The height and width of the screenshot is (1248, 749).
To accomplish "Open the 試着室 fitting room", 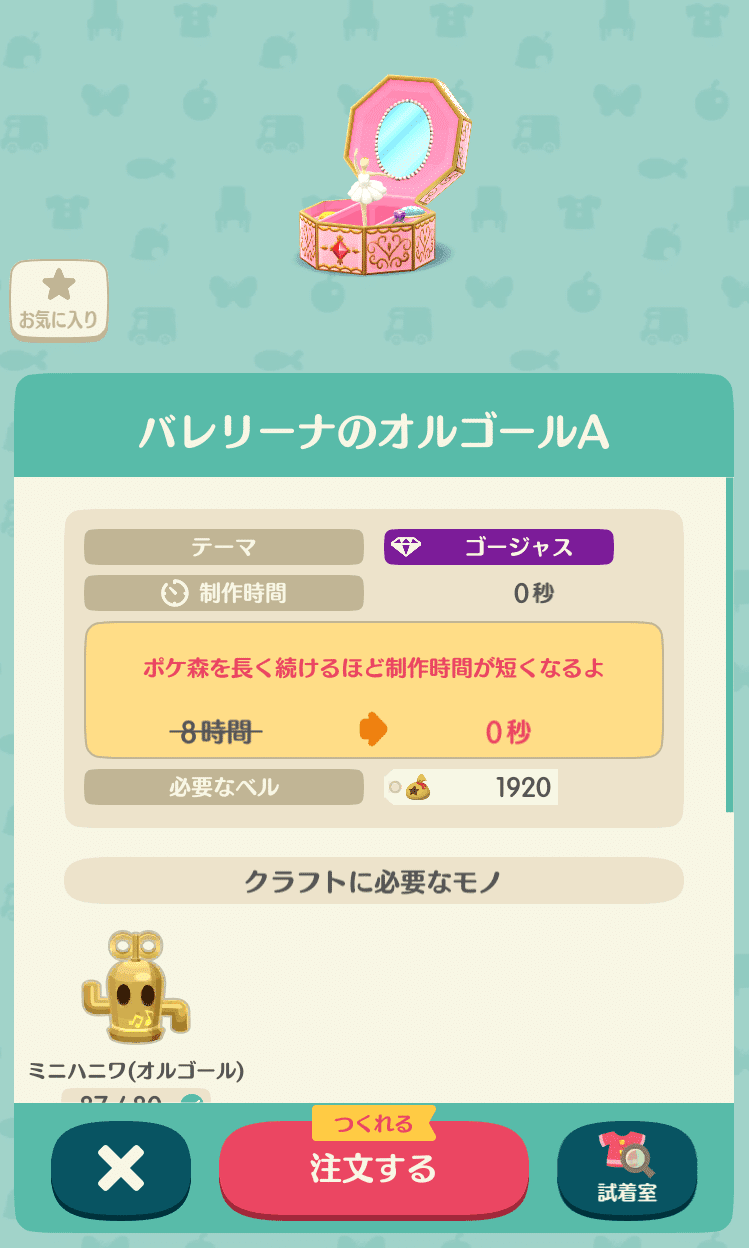I will pyautogui.click(x=627, y=1168).
